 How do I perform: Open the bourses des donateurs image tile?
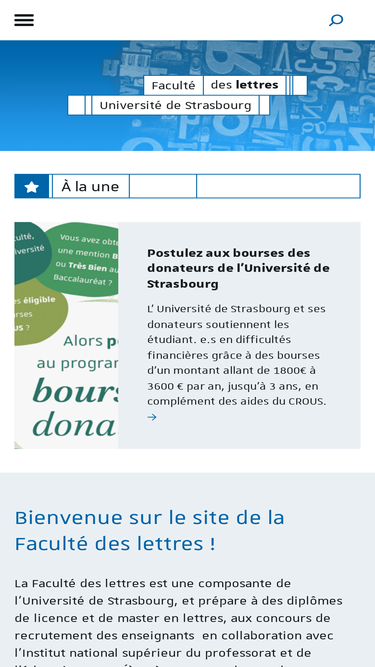(66, 335)
